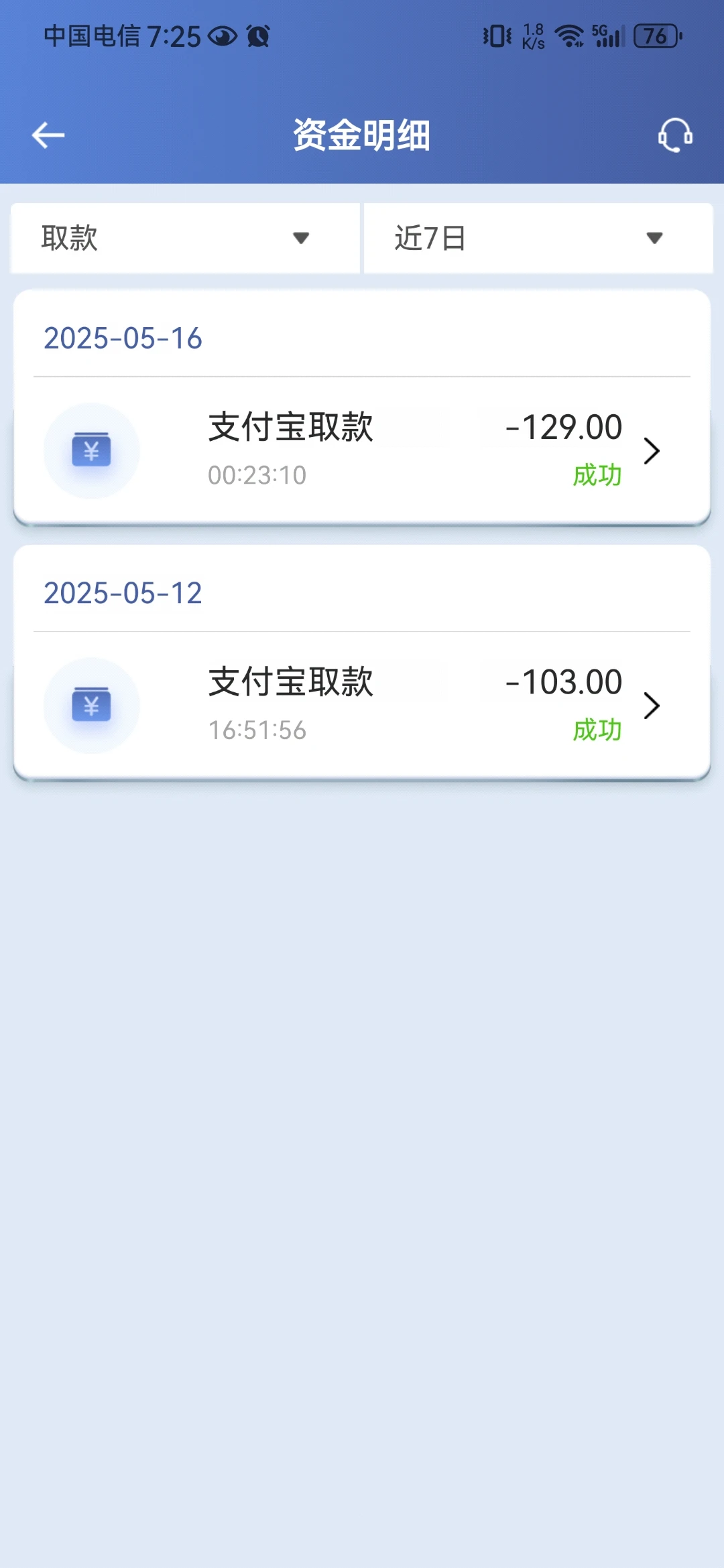Tap the yen wallet icon on the 2025-05-16 record
The image size is (724, 1568).
[92, 451]
